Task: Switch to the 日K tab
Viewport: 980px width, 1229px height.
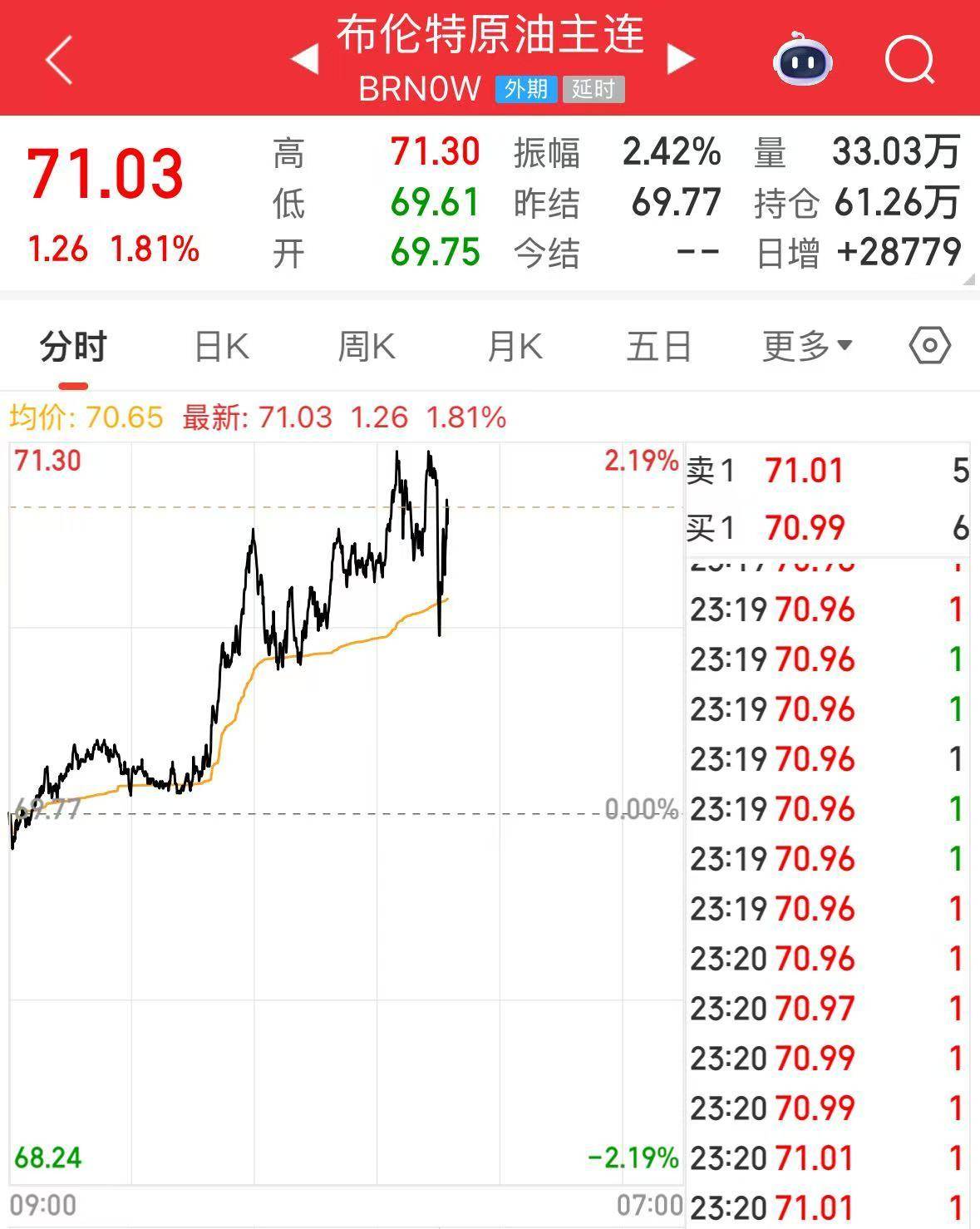Action: [x=221, y=346]
